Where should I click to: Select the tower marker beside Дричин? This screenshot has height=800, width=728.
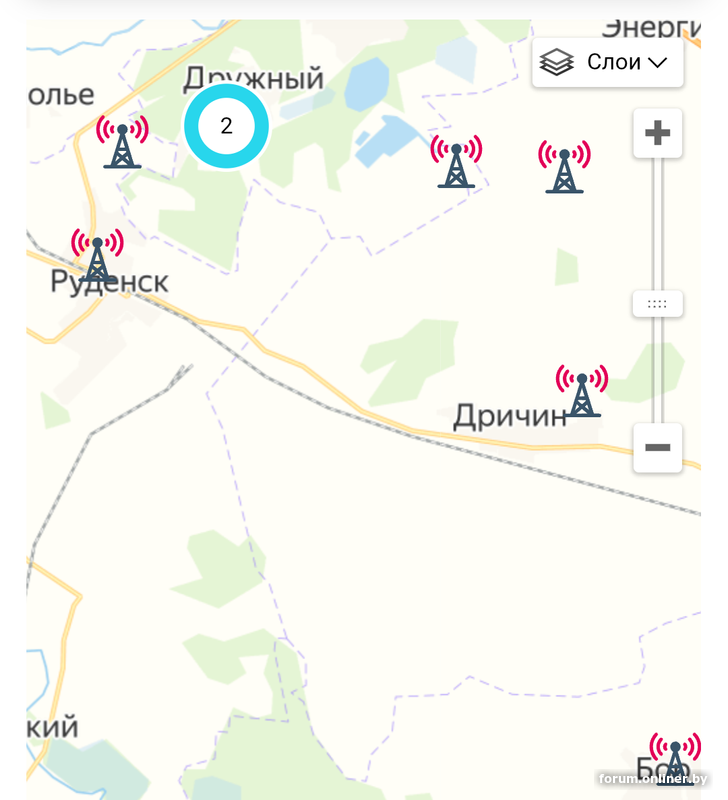tap(582, 391)
